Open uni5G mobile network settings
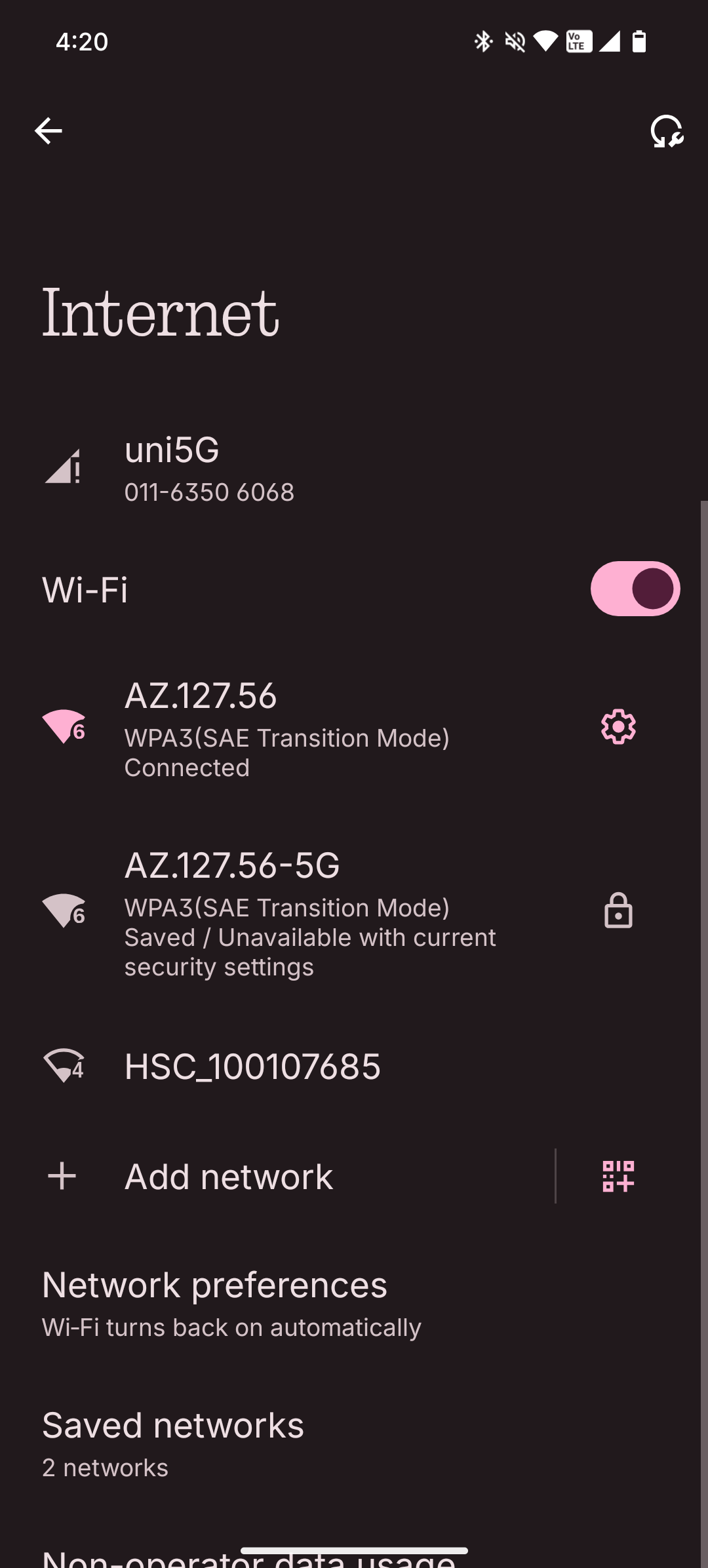Image resolution: width=708 pixels, height=1568 pixels. tap(210, 469)
